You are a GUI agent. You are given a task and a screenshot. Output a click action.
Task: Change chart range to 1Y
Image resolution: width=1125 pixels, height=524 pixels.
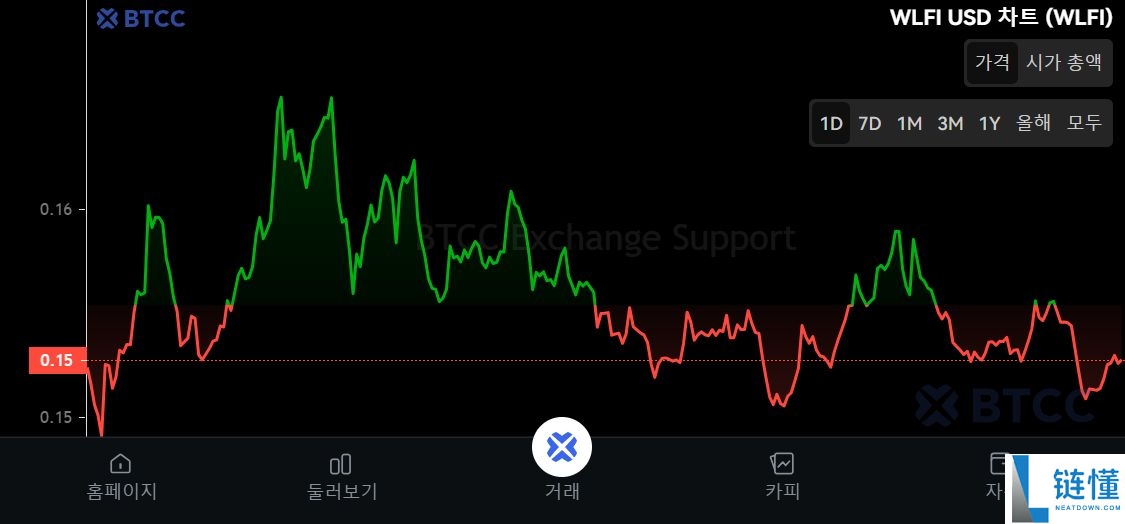(x=989, y=124)
